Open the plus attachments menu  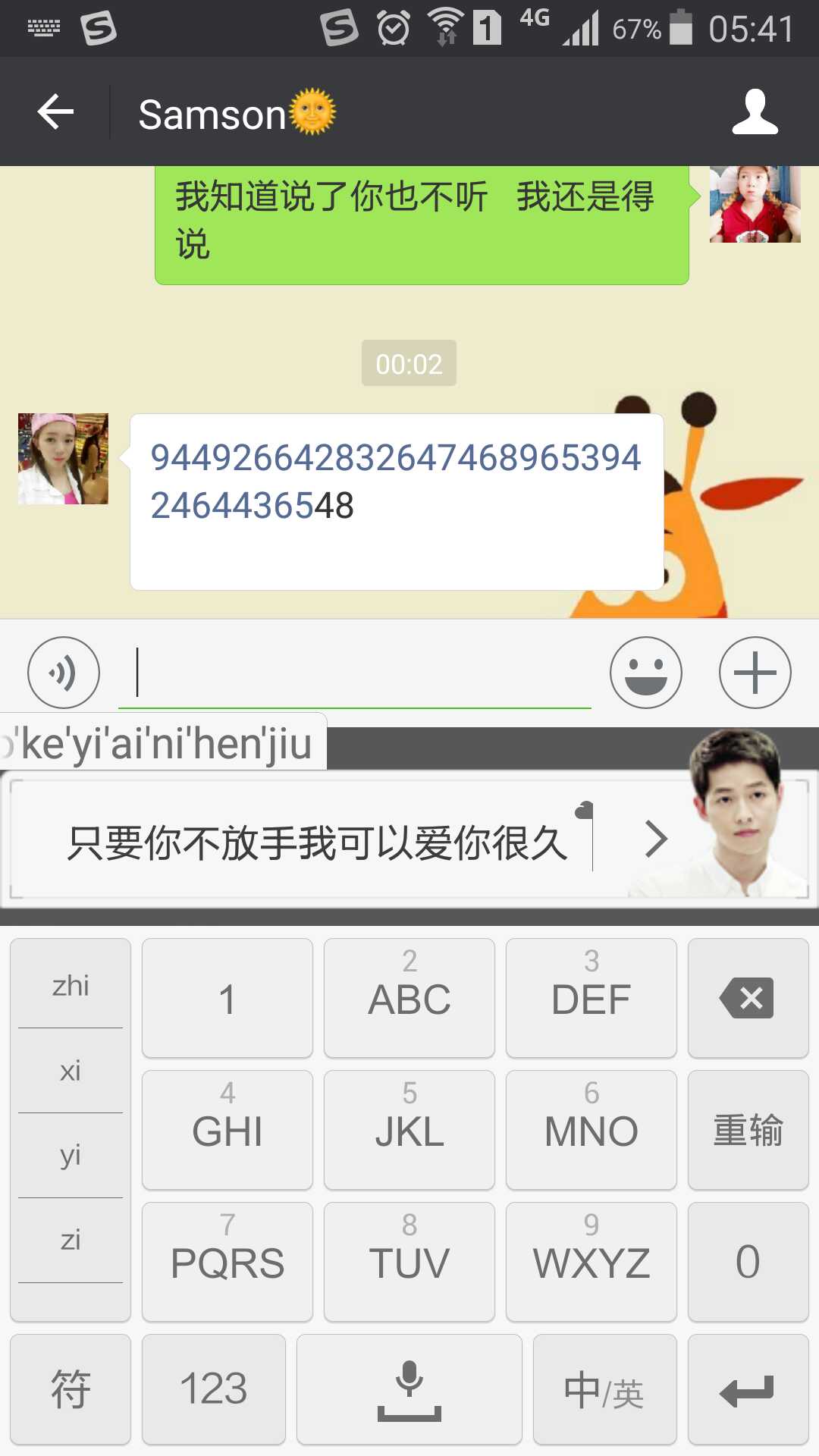tap(755, 673)
